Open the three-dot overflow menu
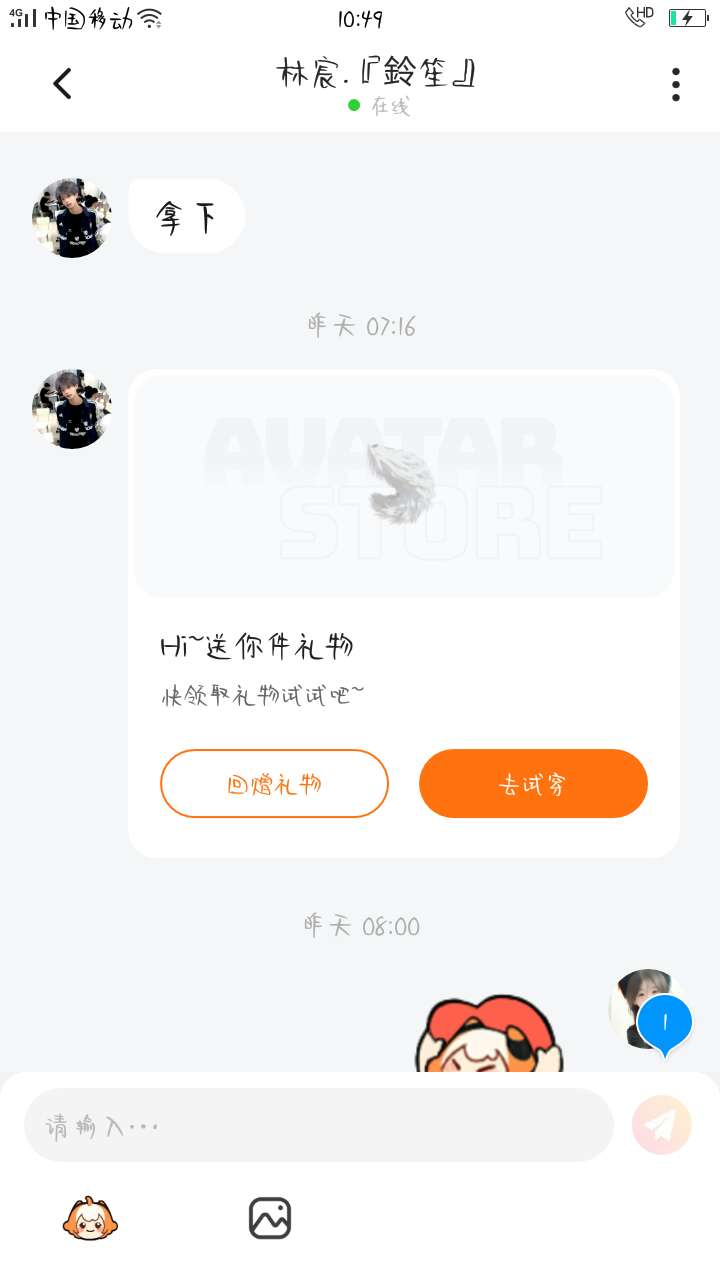720x1280 pixels. (676, 85)
